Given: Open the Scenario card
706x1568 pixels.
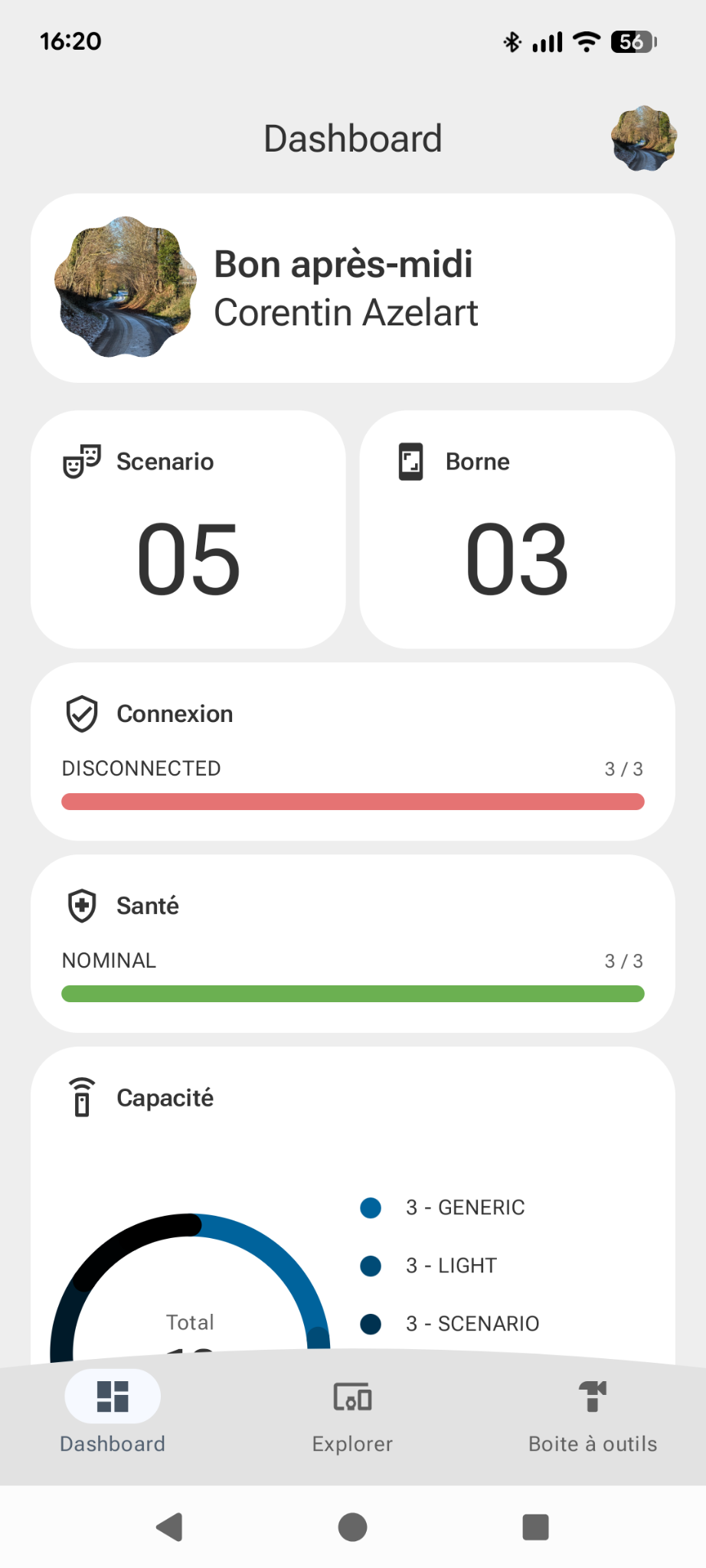Looking at the screenshot, I should tap(188, 530).
